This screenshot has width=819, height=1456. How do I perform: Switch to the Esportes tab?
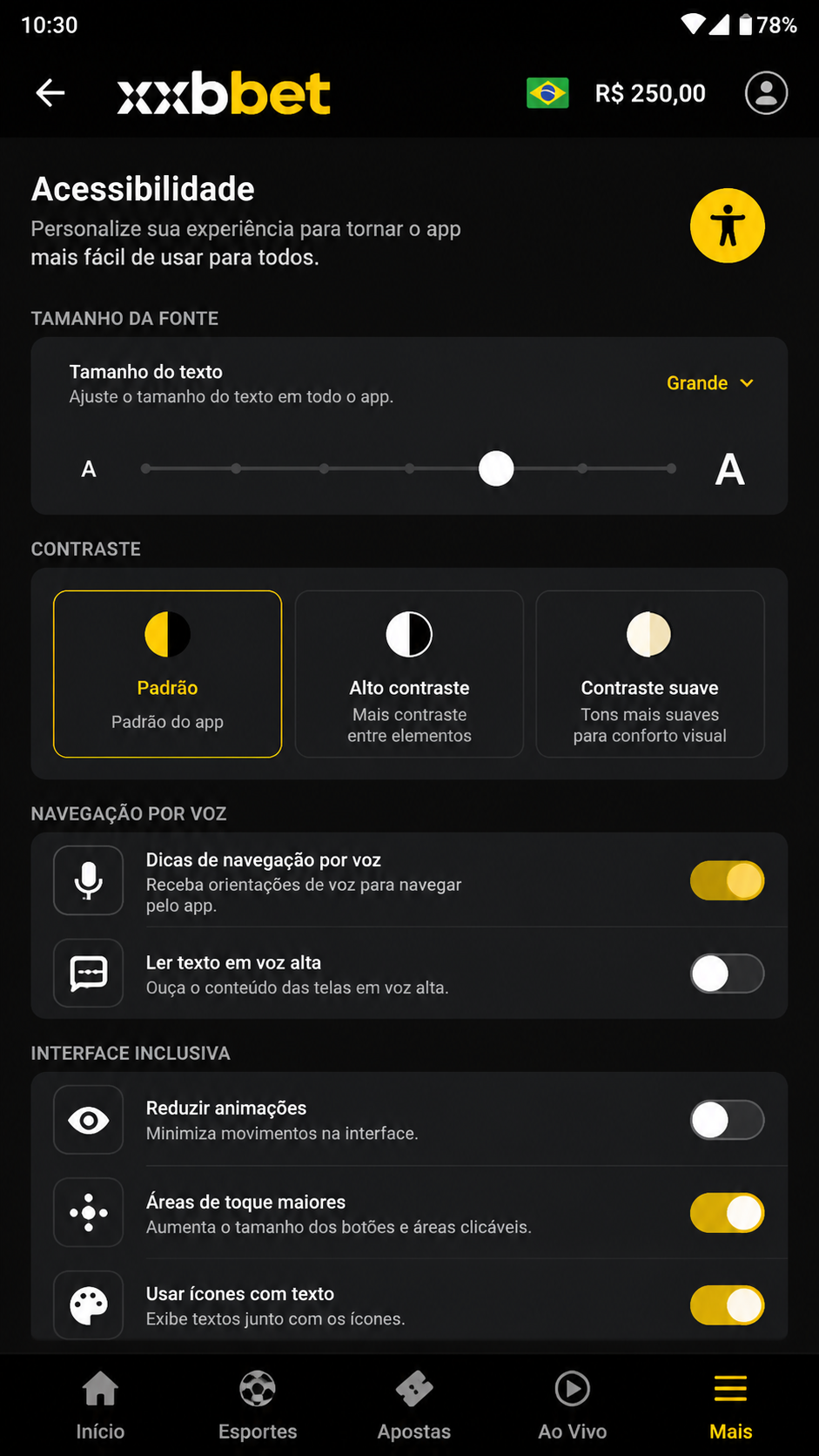tap(258, 1405)
